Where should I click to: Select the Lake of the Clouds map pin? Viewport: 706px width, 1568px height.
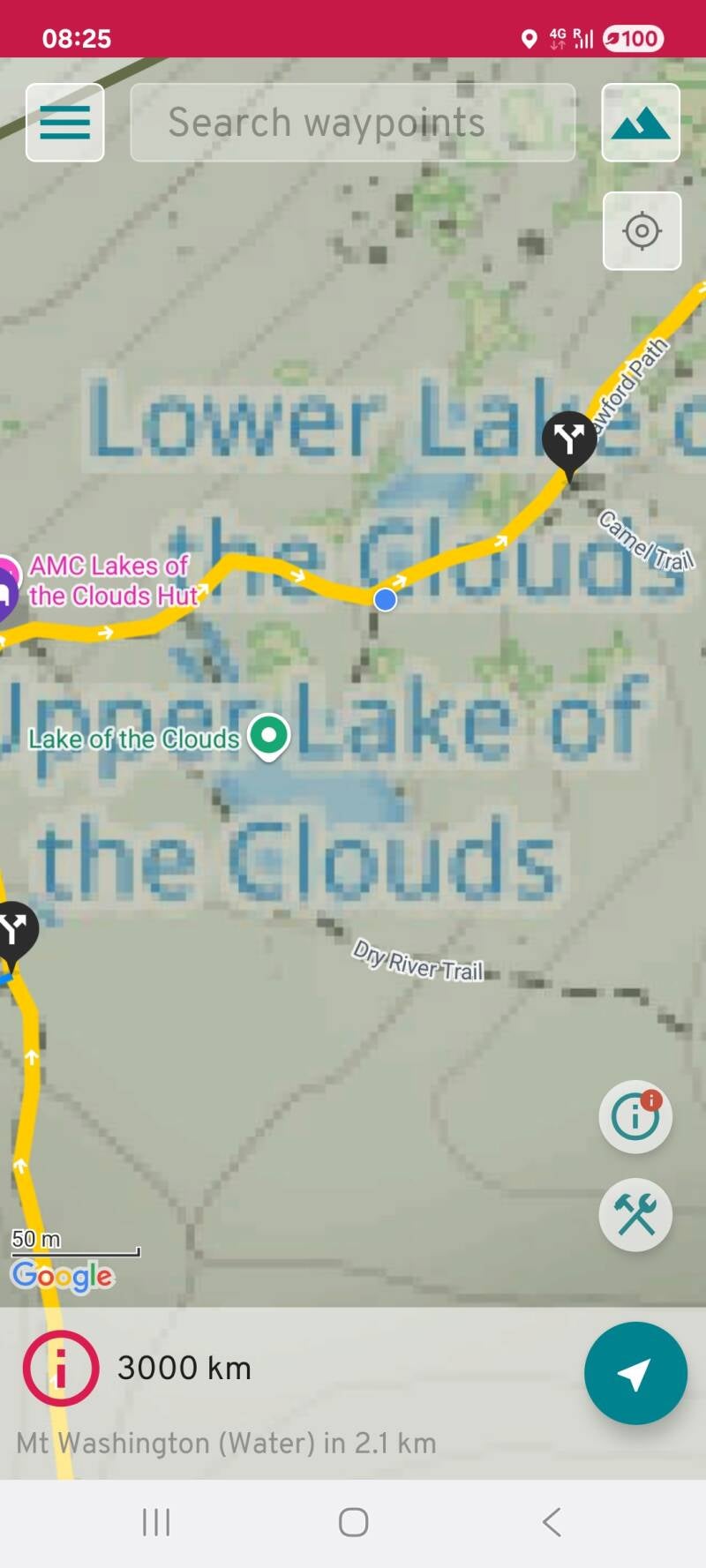[269, 735]
